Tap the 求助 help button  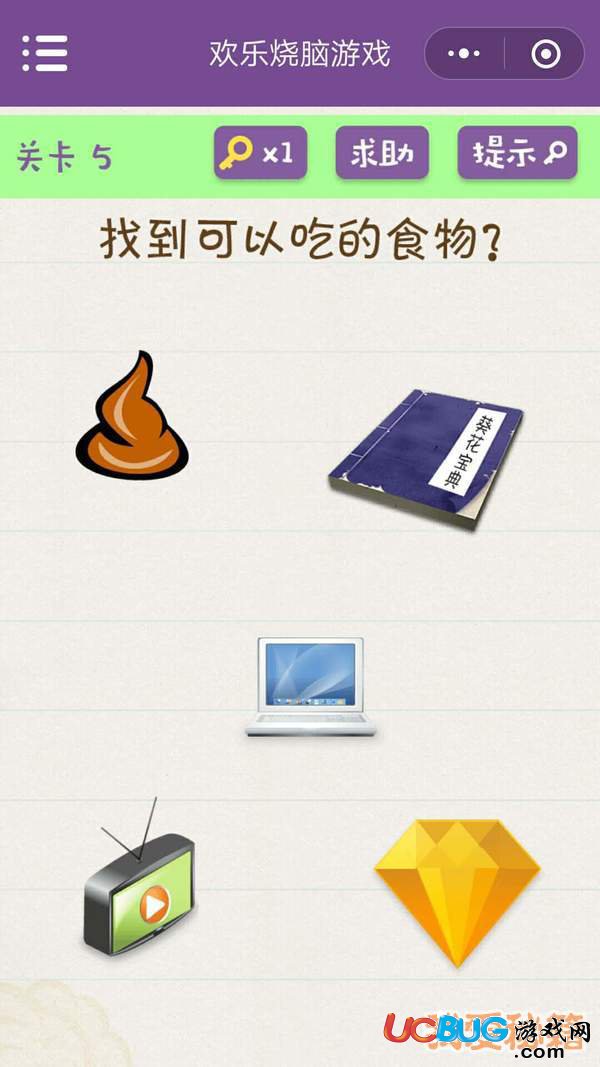click(x=382, y=152)
